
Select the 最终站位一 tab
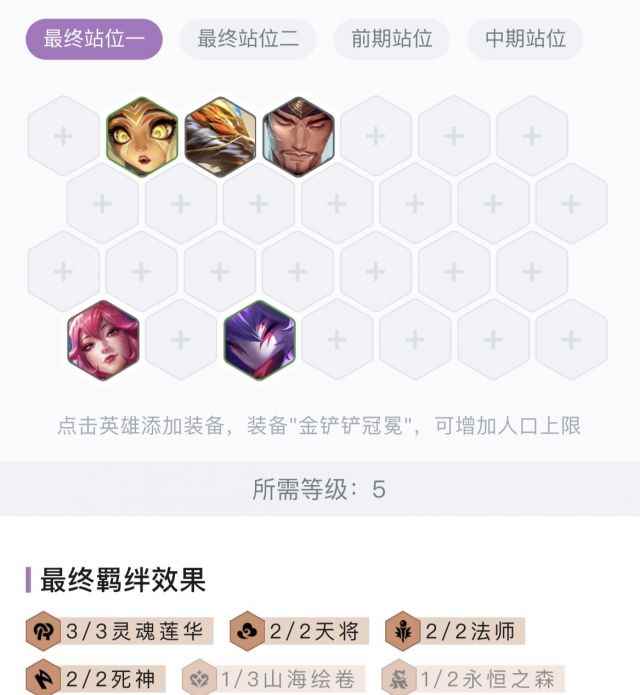point(94,39)
